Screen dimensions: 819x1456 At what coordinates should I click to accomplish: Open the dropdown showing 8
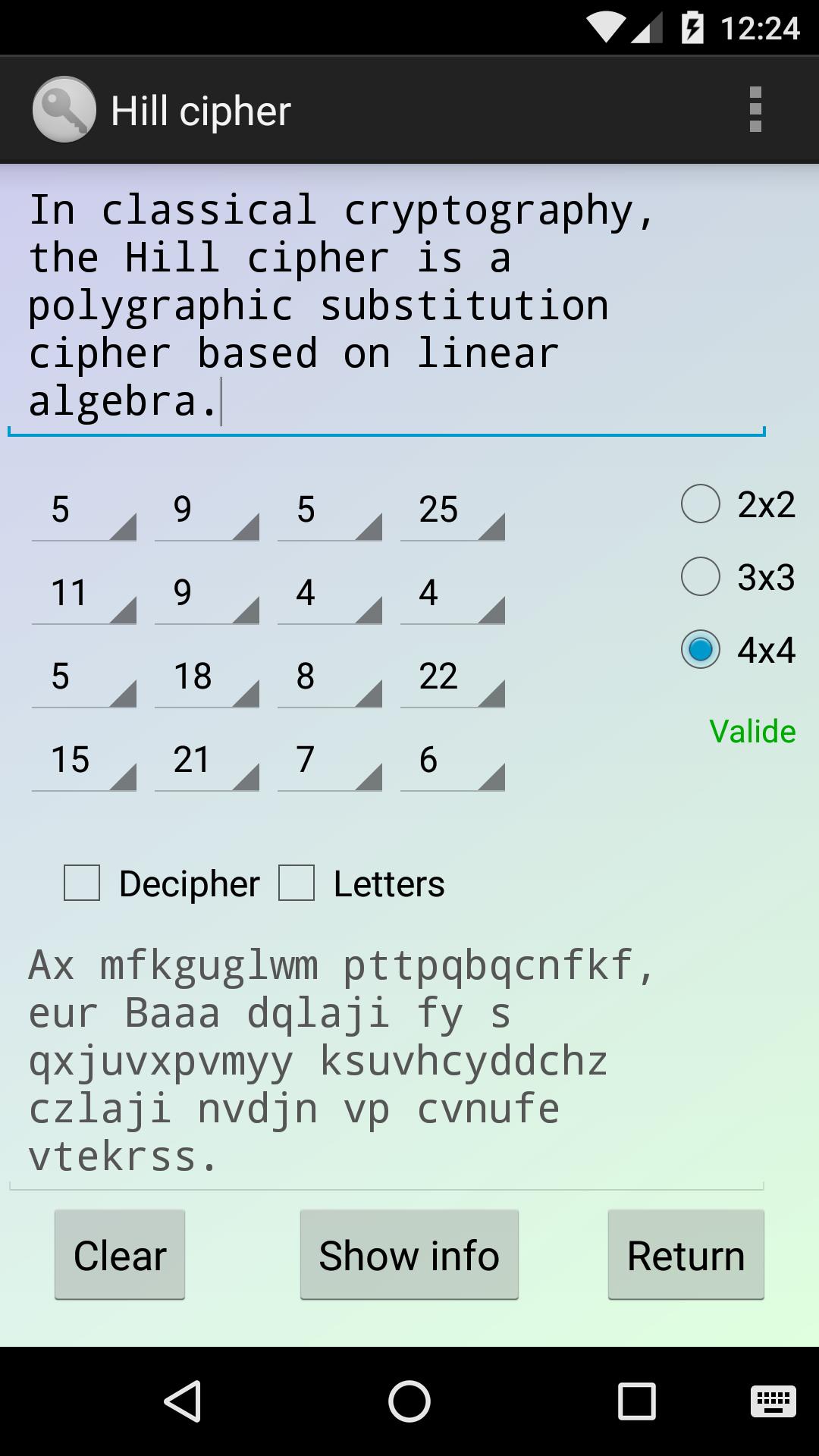[x=329, y=677]
